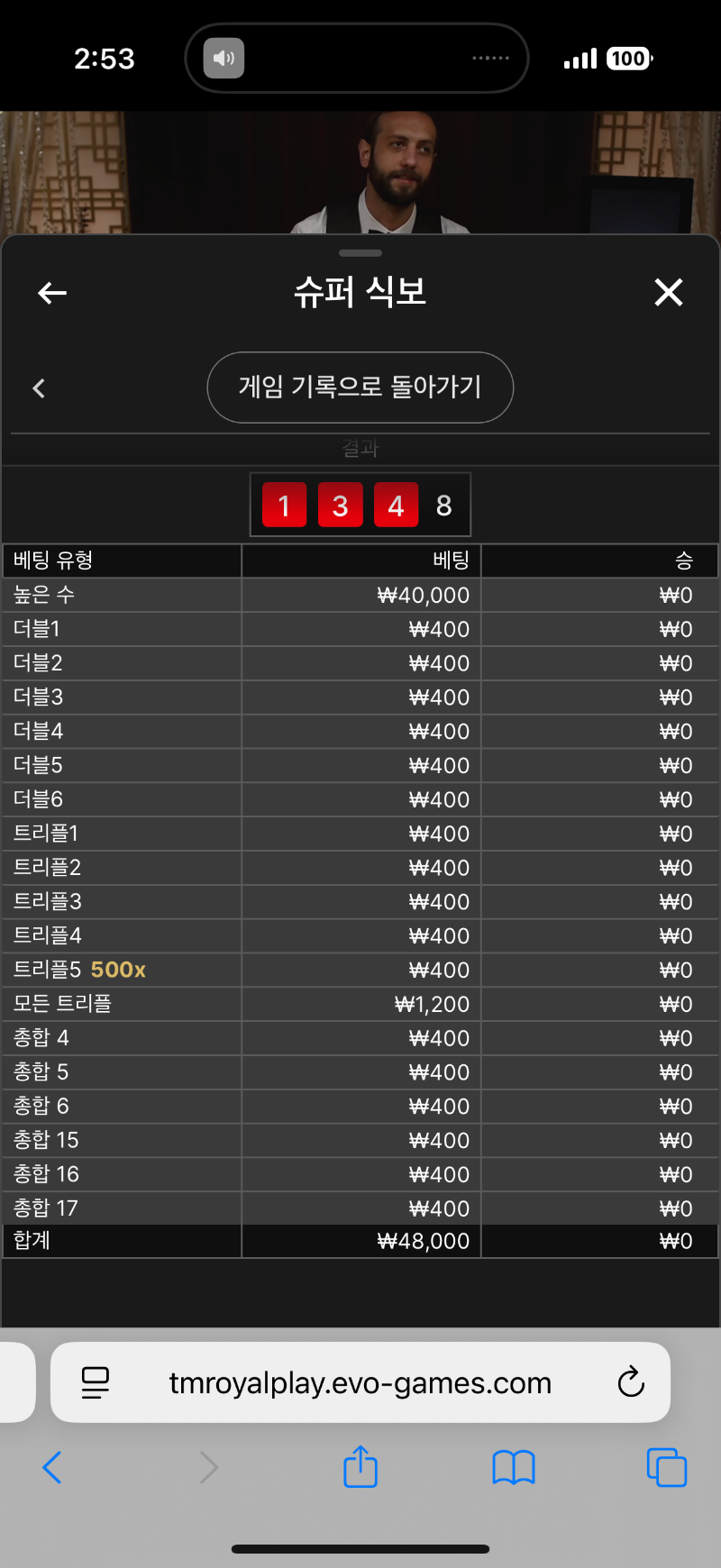Open the tmroyalplay.evo-games.com address bar
Viewport: 721px width, 1568px height.
click(x=360, y=1382)
